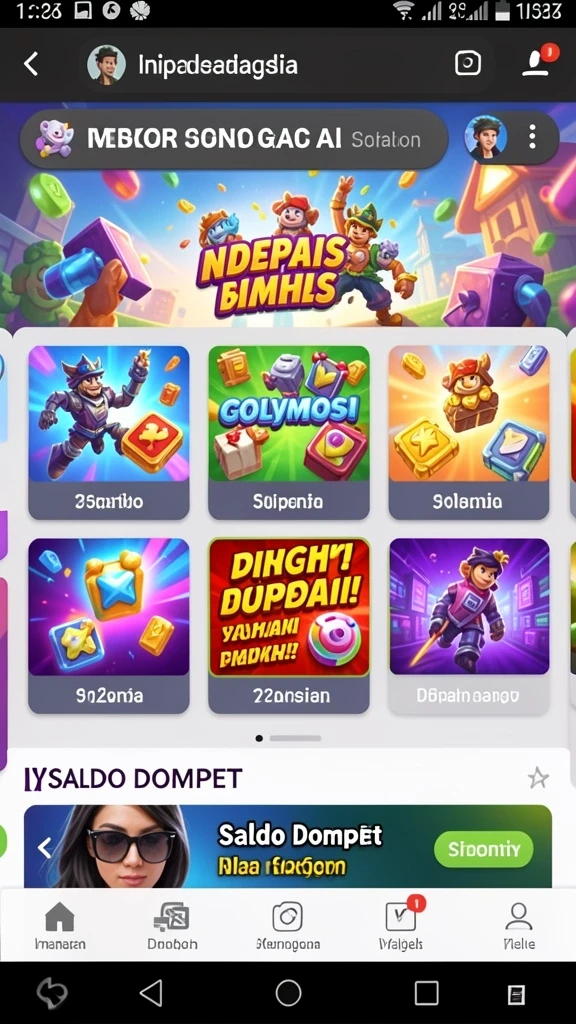Open the 3Saurtbo game tile

109,432
